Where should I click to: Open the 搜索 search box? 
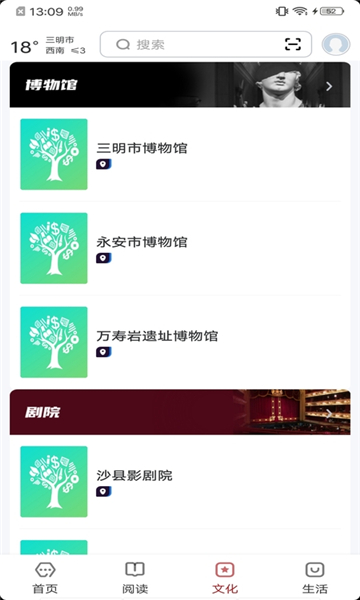point(205,44)
